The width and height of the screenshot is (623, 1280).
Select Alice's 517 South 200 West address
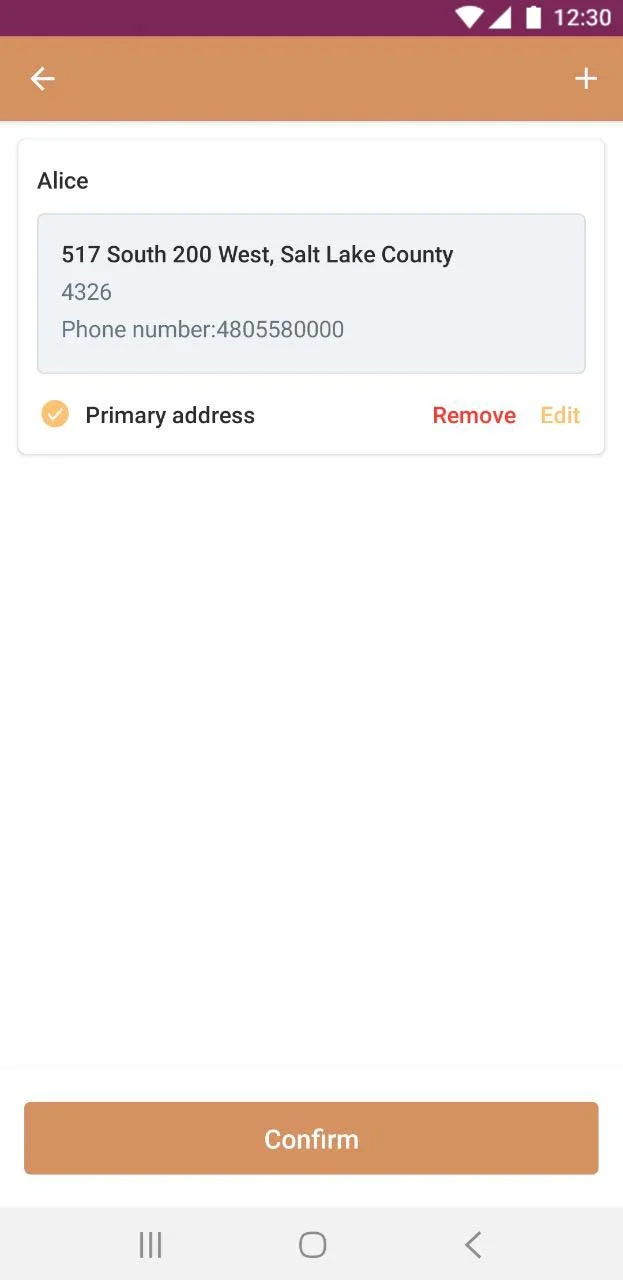(x=311, y=293)
